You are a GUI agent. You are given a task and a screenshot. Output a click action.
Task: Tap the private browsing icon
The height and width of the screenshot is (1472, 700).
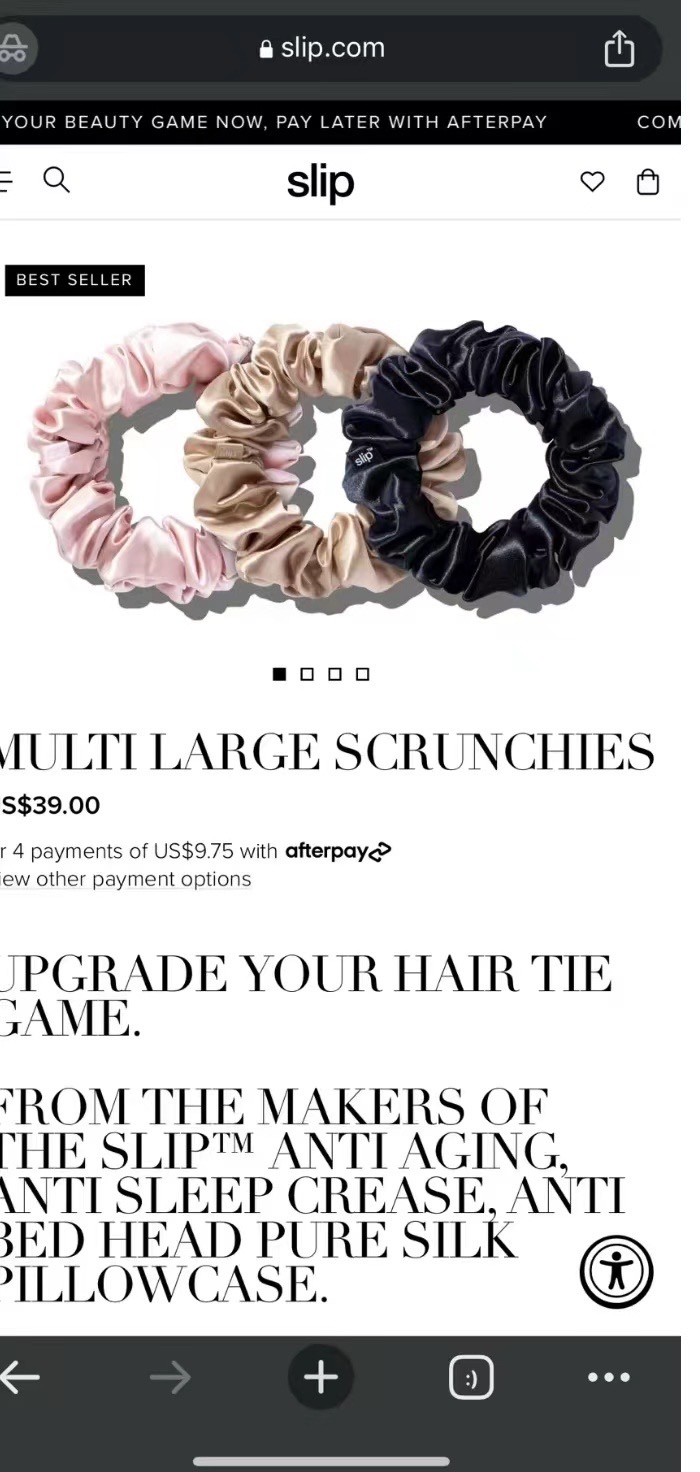tap(13, 48)
